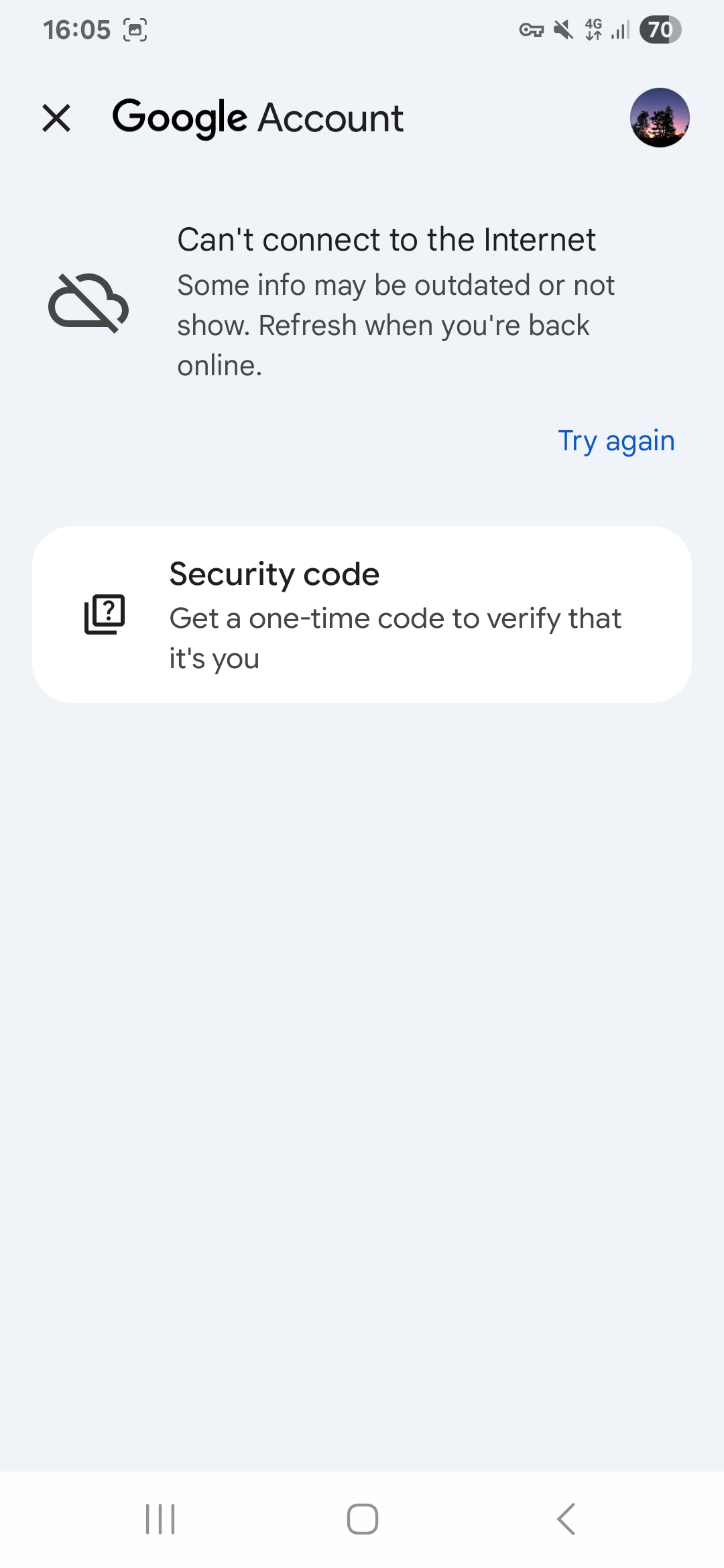Show recent apps from navigation bar
Screen dimensions: 724x1568
[x=160, y=1518]
